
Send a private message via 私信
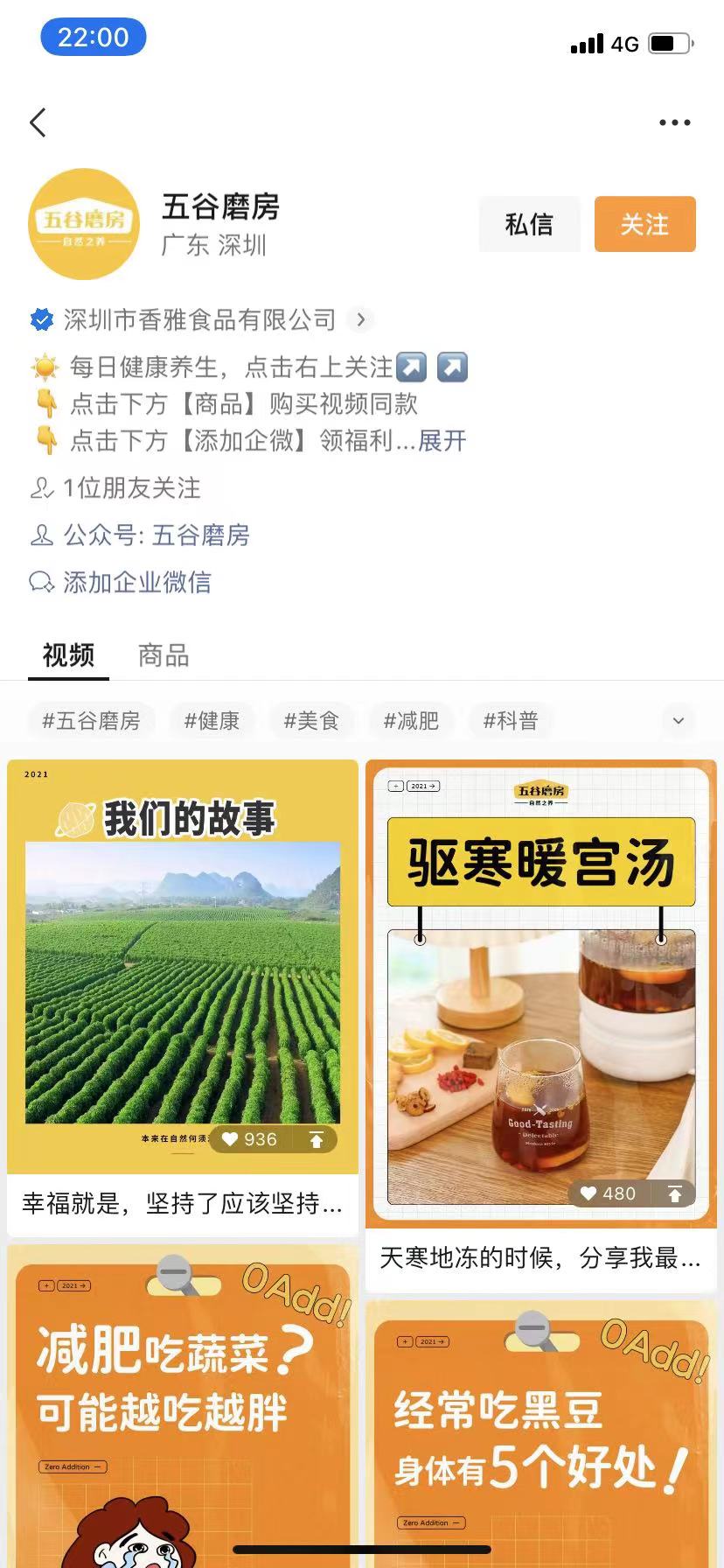pyautogui.click(x=529, y=225)
